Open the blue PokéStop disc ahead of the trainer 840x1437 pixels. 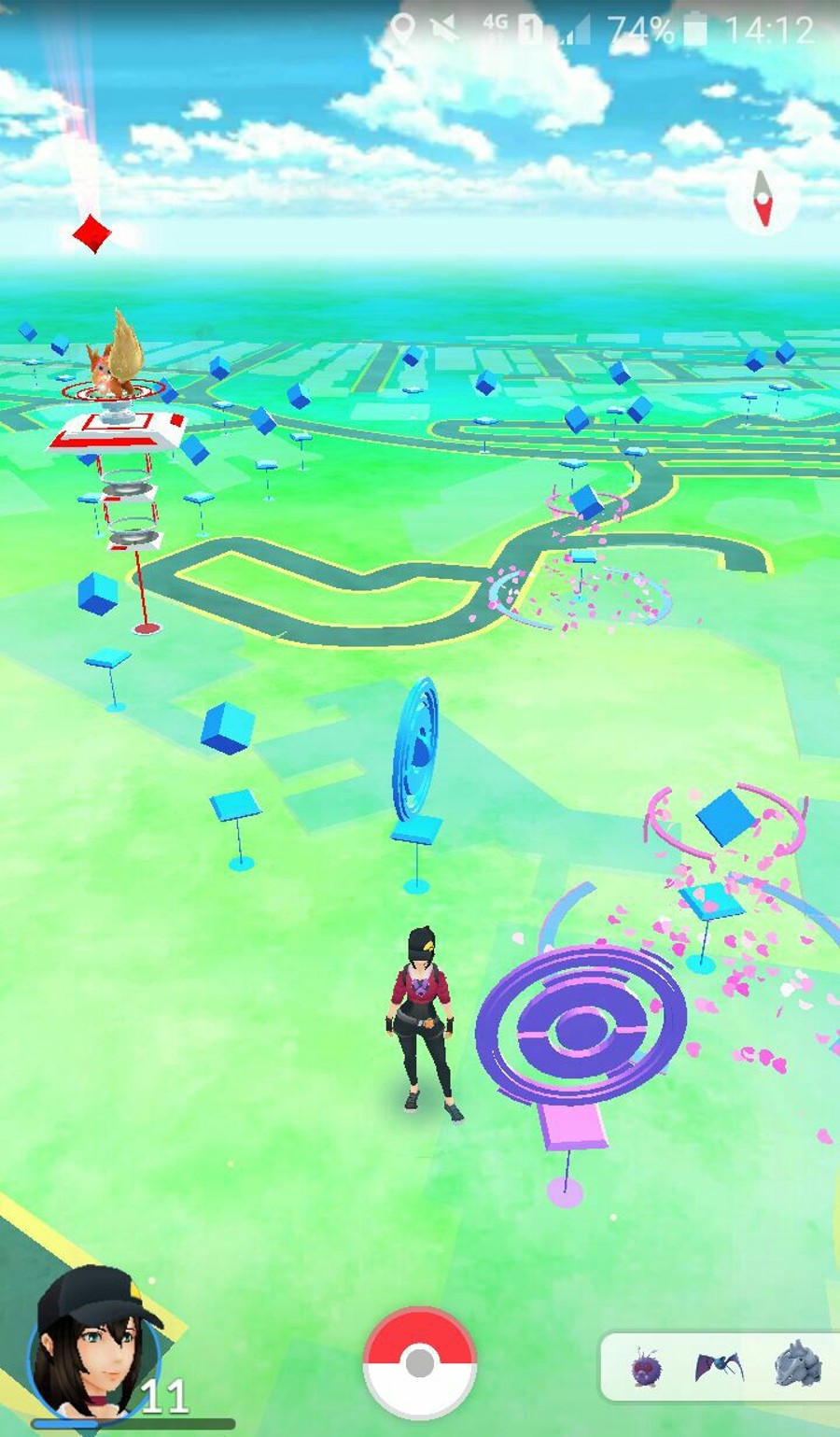point(417,752)
